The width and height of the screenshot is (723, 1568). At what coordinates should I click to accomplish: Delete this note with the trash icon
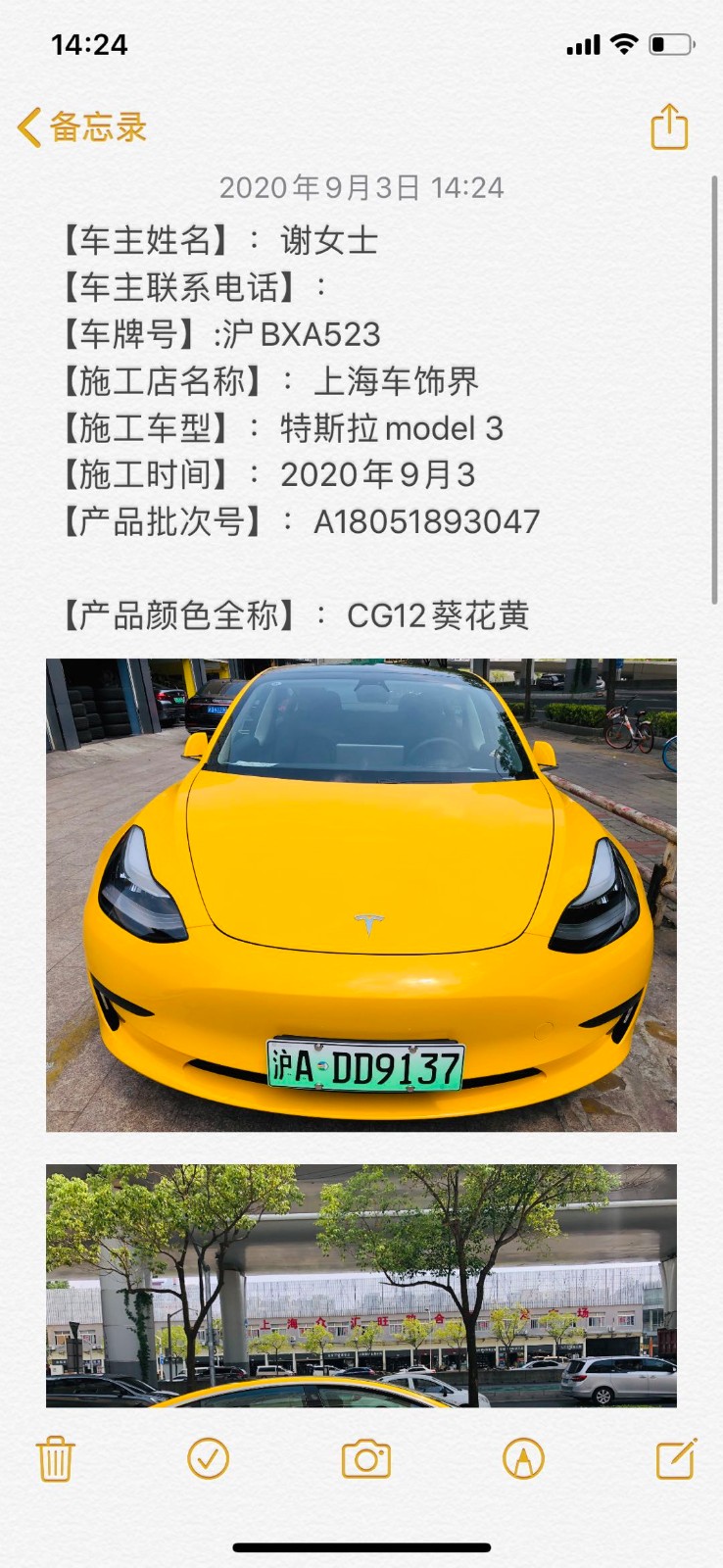pos(56,1459)
